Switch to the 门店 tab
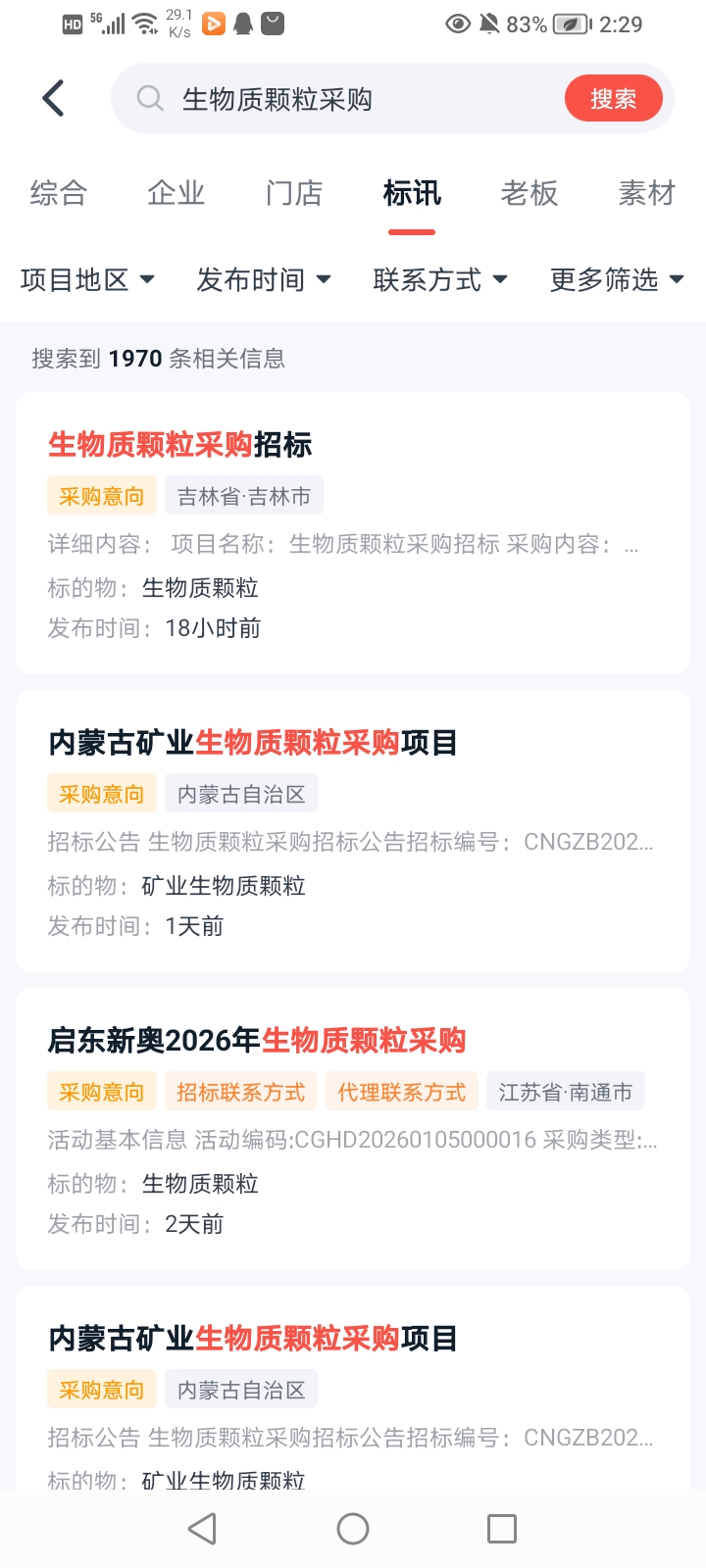This screenshot has height=1568, width=706. pos(294,193)
